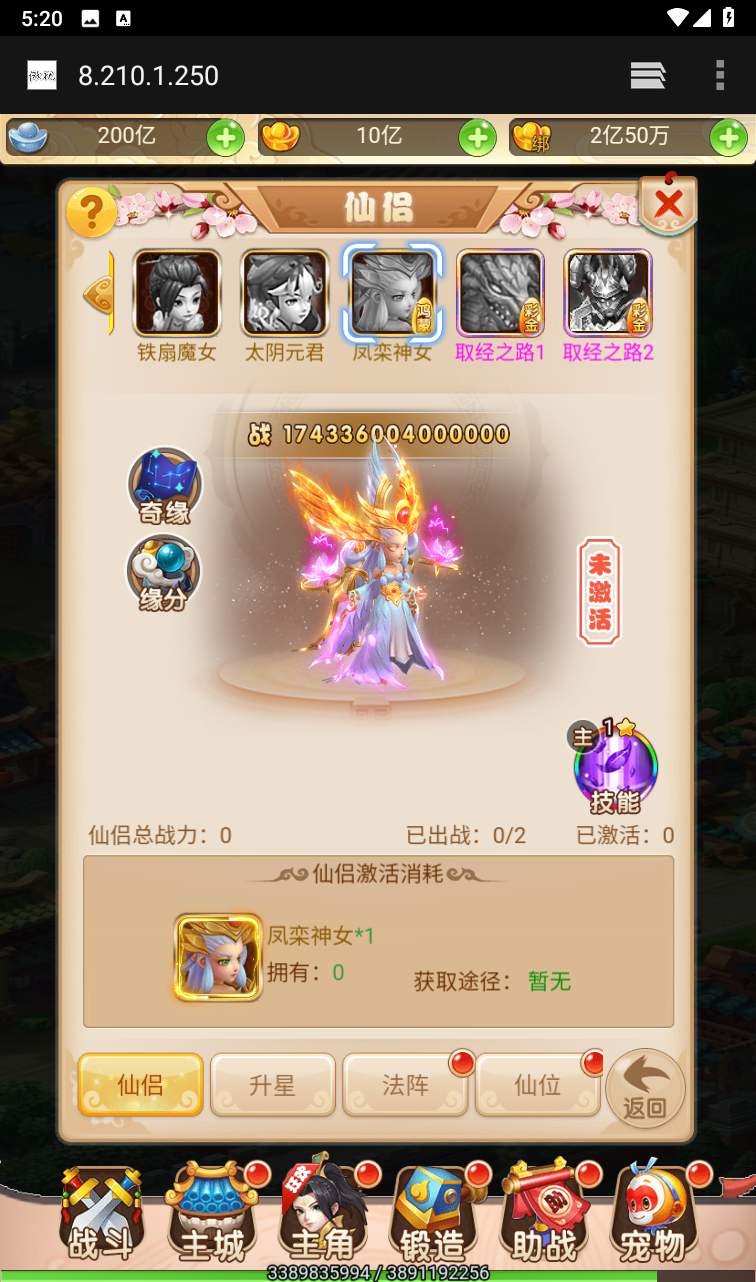The image size is (756, 1282).
Task: Switch to the 法阵 tab
Action: (405, 1085)
